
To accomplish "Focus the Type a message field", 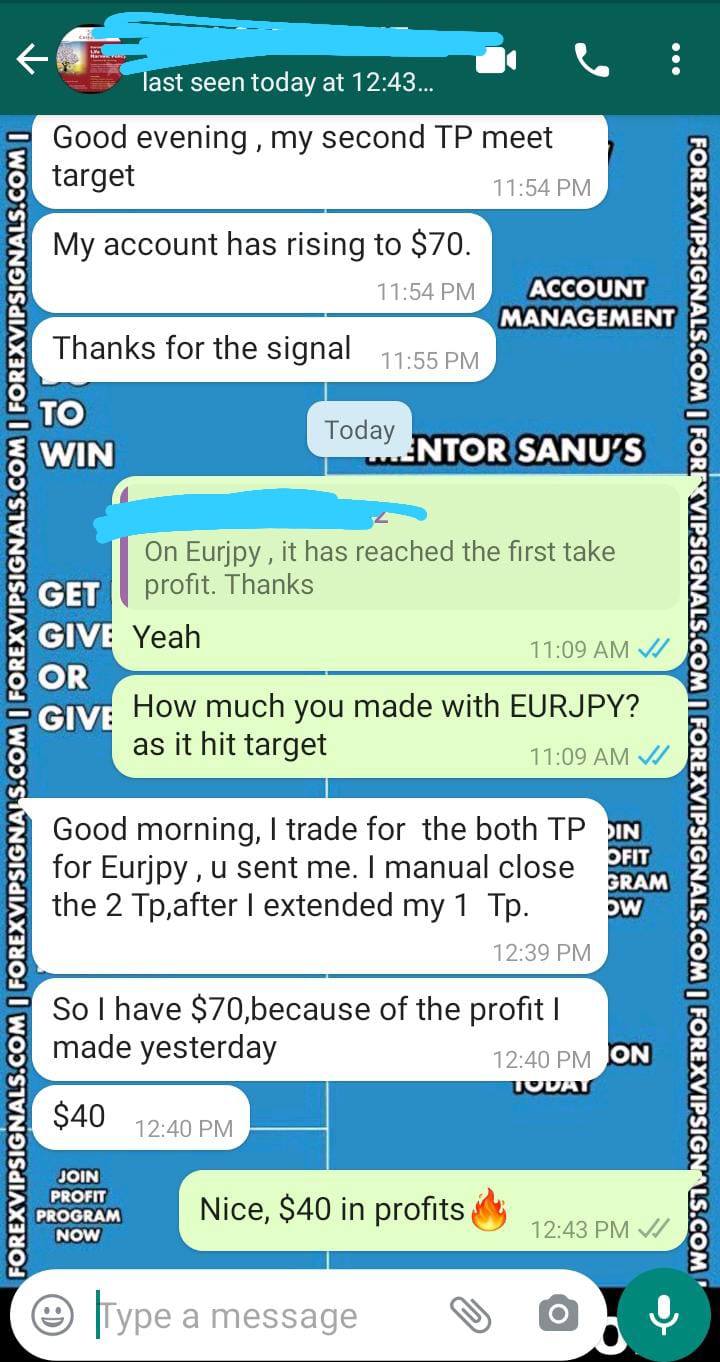I will pyautogui.click(x=260, y=1316).
